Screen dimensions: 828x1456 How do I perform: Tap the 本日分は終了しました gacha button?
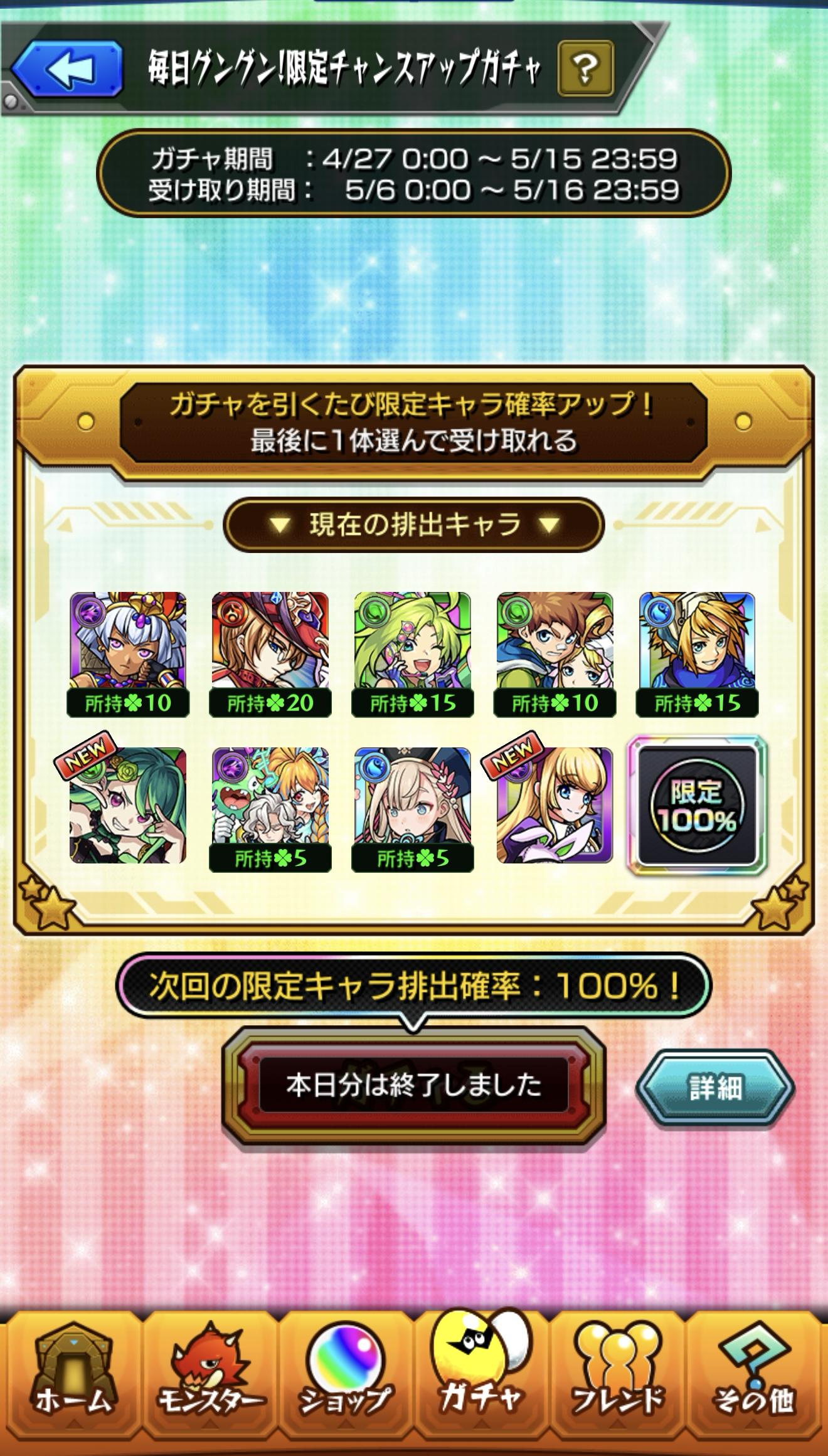point(413,1085)
